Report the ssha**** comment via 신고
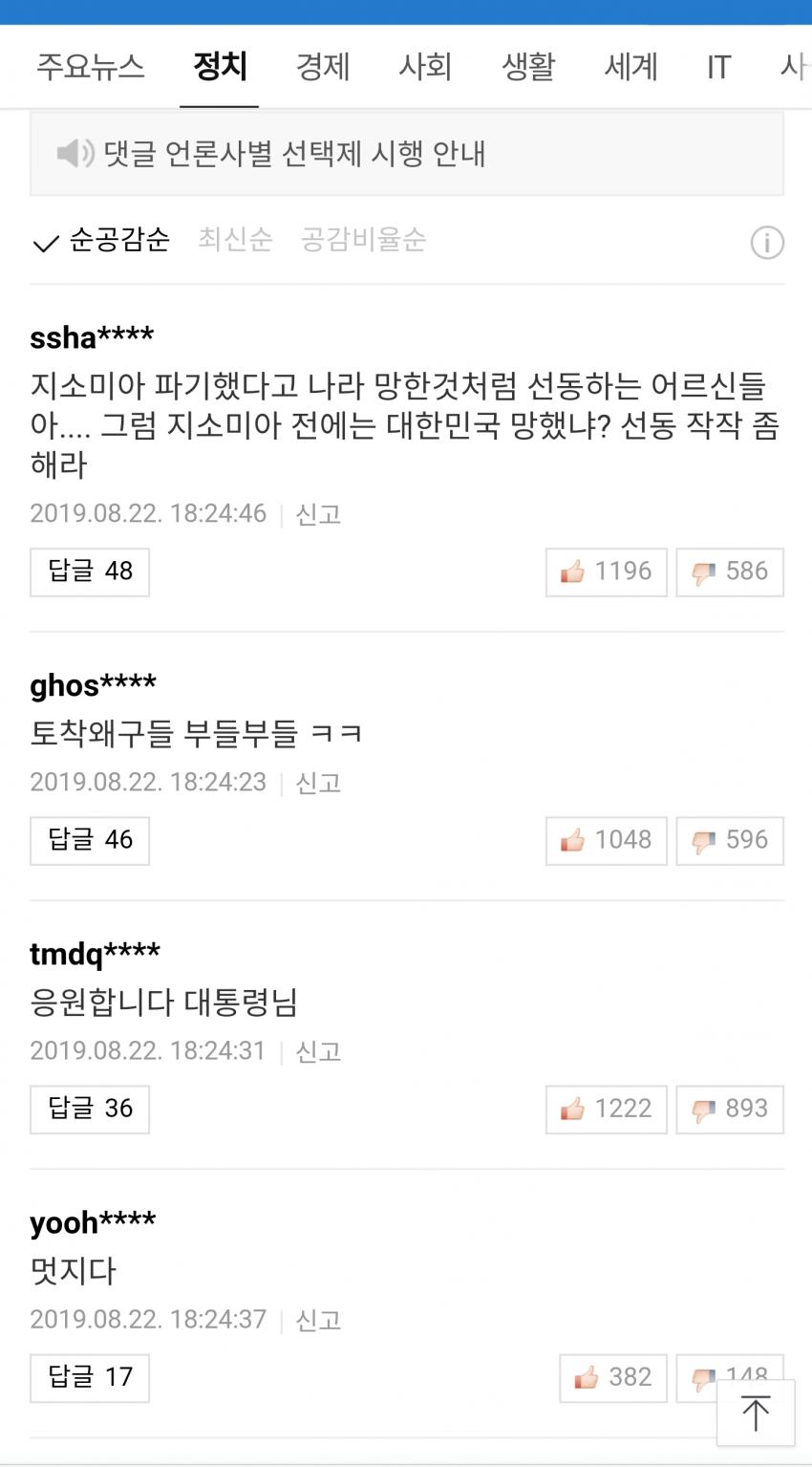Image resolution: width=812 pixels, height=1467 pixels. (318, 514)
